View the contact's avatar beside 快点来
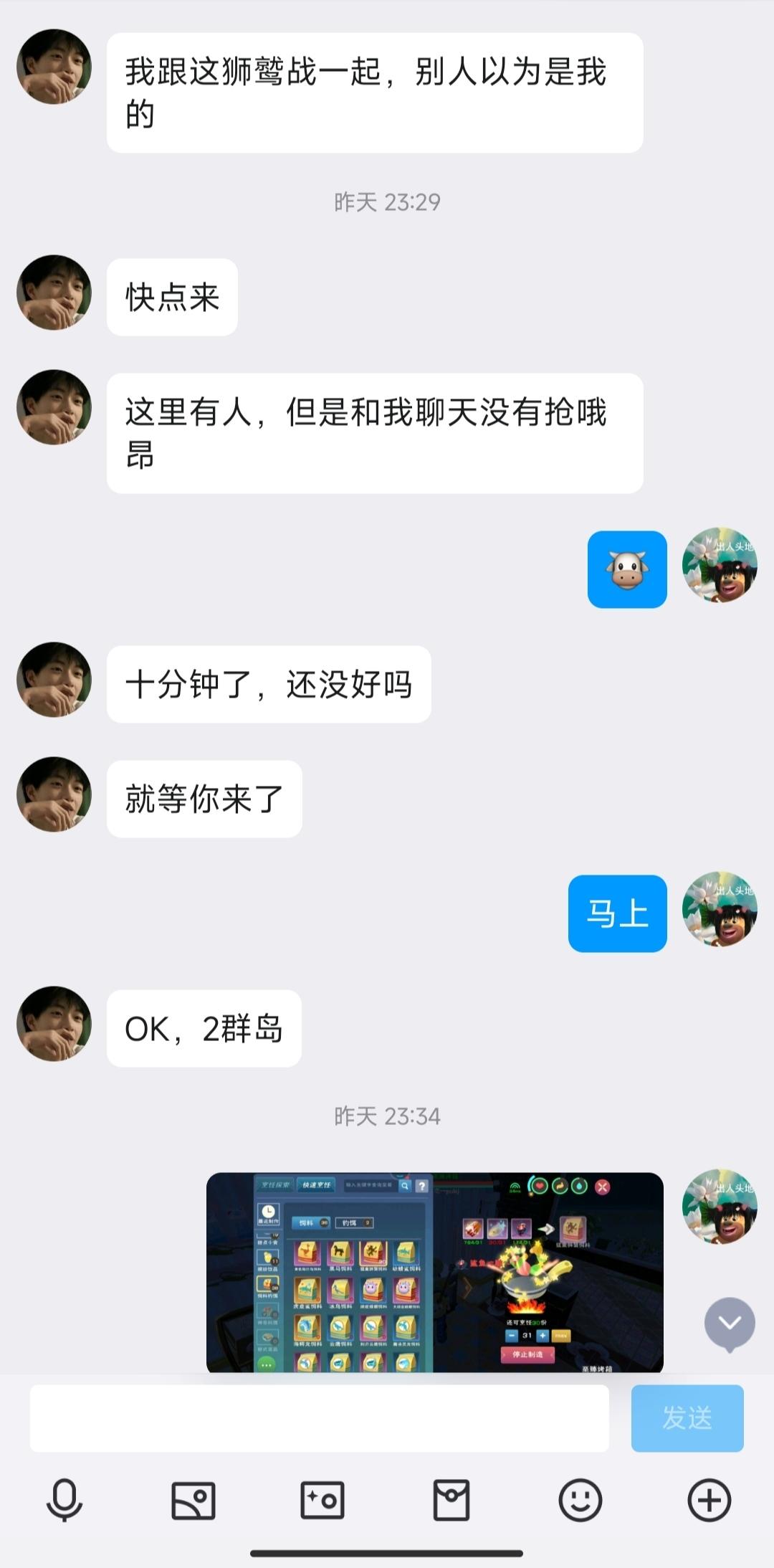Viewport: 774px width, 1568px height. point(54,293)
